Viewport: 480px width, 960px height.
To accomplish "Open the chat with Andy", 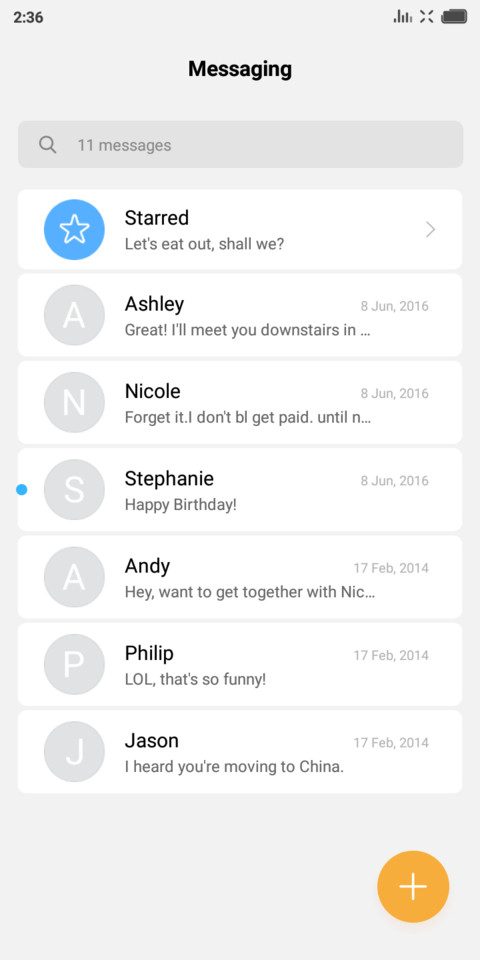I will [x=240, y=577].
